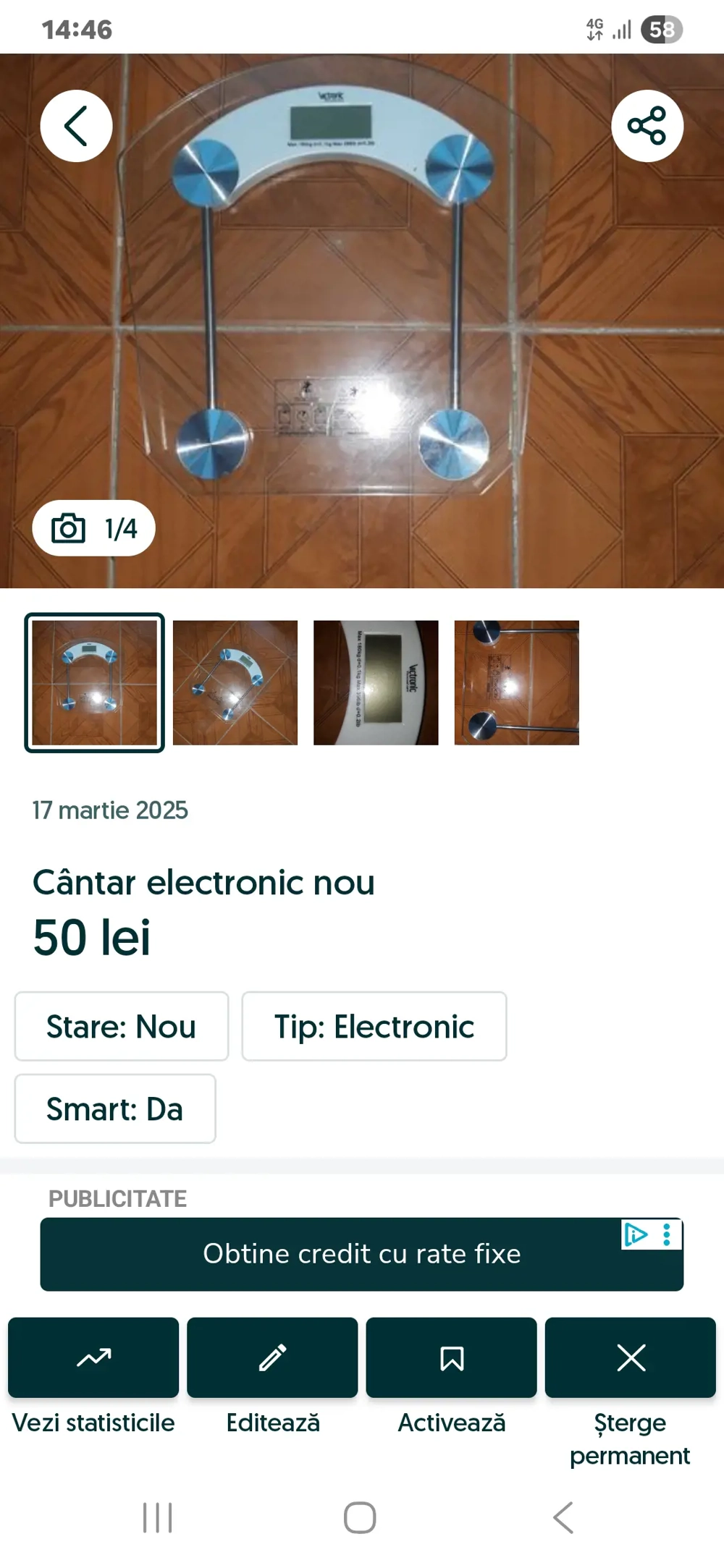Tap the bookmark icon above Activează

click(x=452, y=1358)
